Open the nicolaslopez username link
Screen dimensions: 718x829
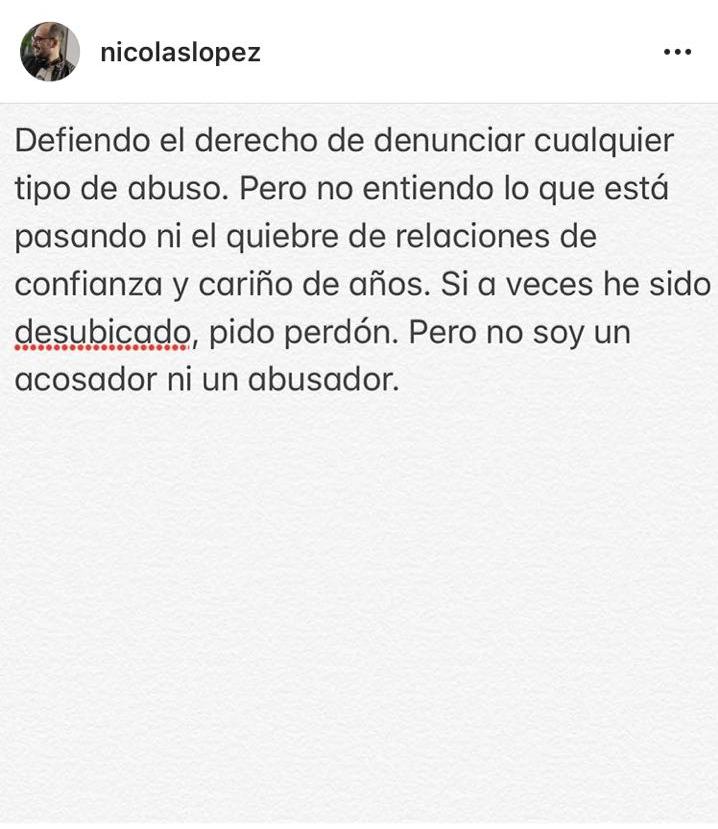click(180, 53)
